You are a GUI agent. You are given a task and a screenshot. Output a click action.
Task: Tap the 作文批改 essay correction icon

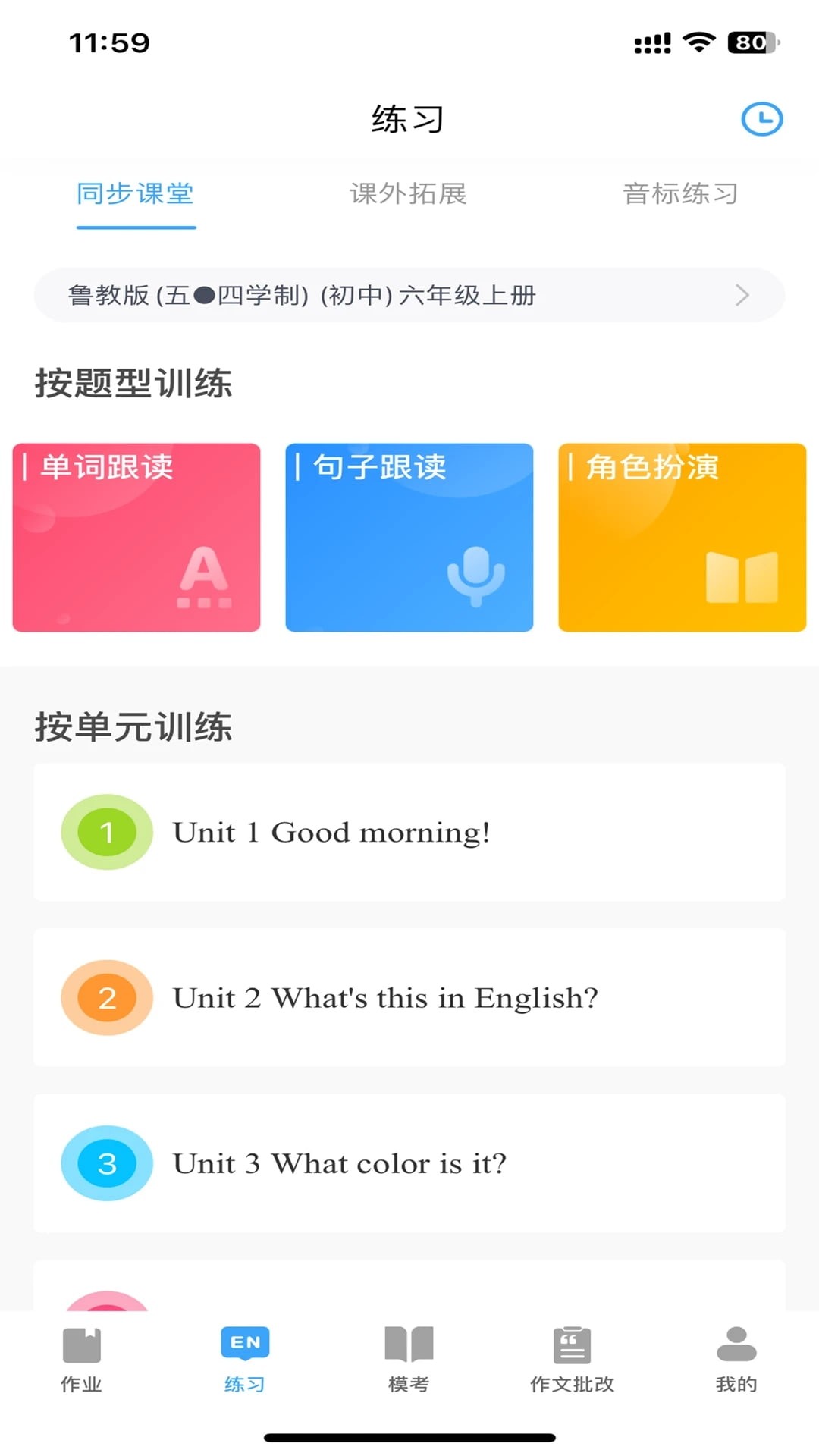[x=573, y=1357]
